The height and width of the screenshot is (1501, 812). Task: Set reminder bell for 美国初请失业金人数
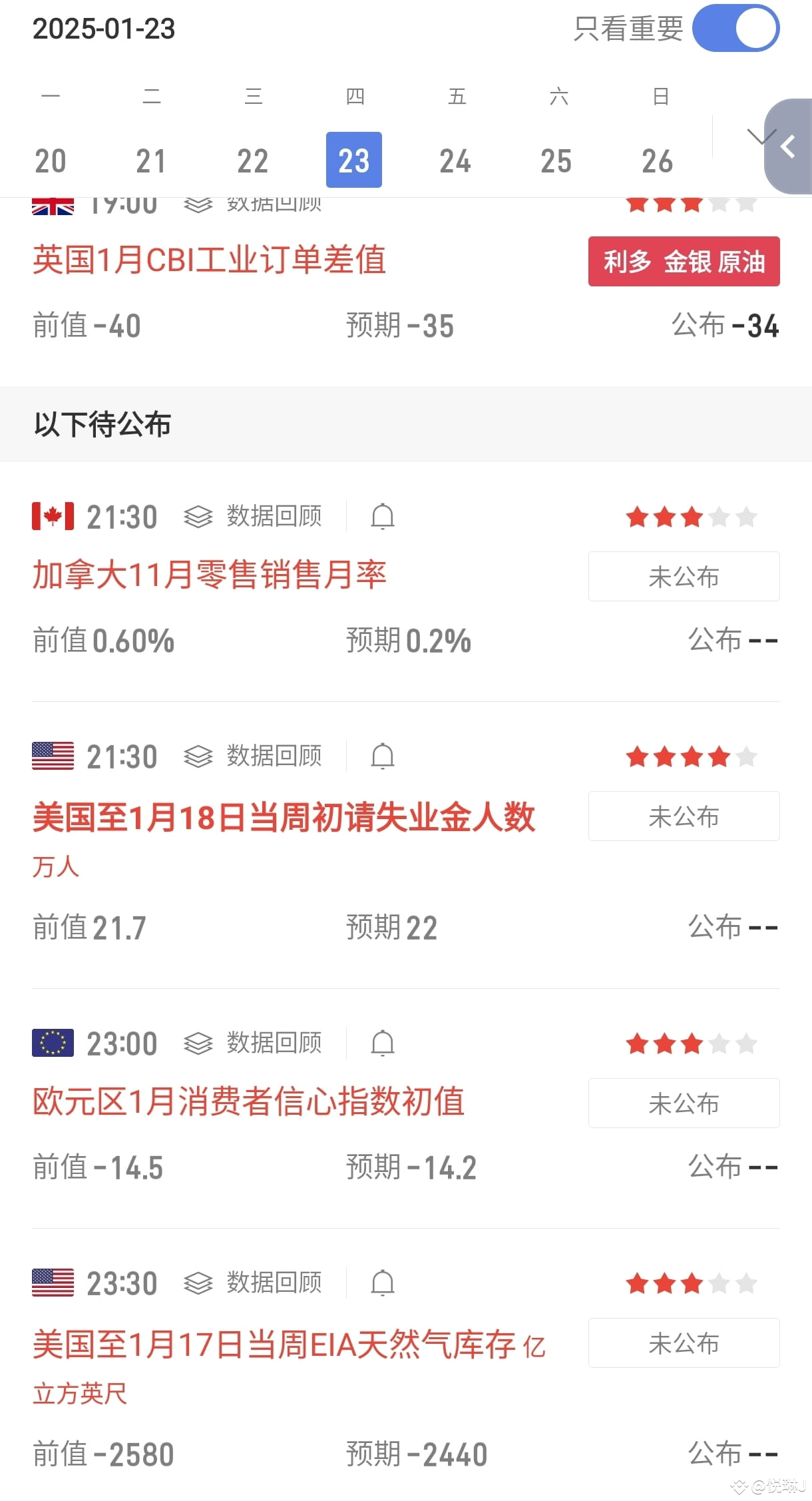pos(383,756)
